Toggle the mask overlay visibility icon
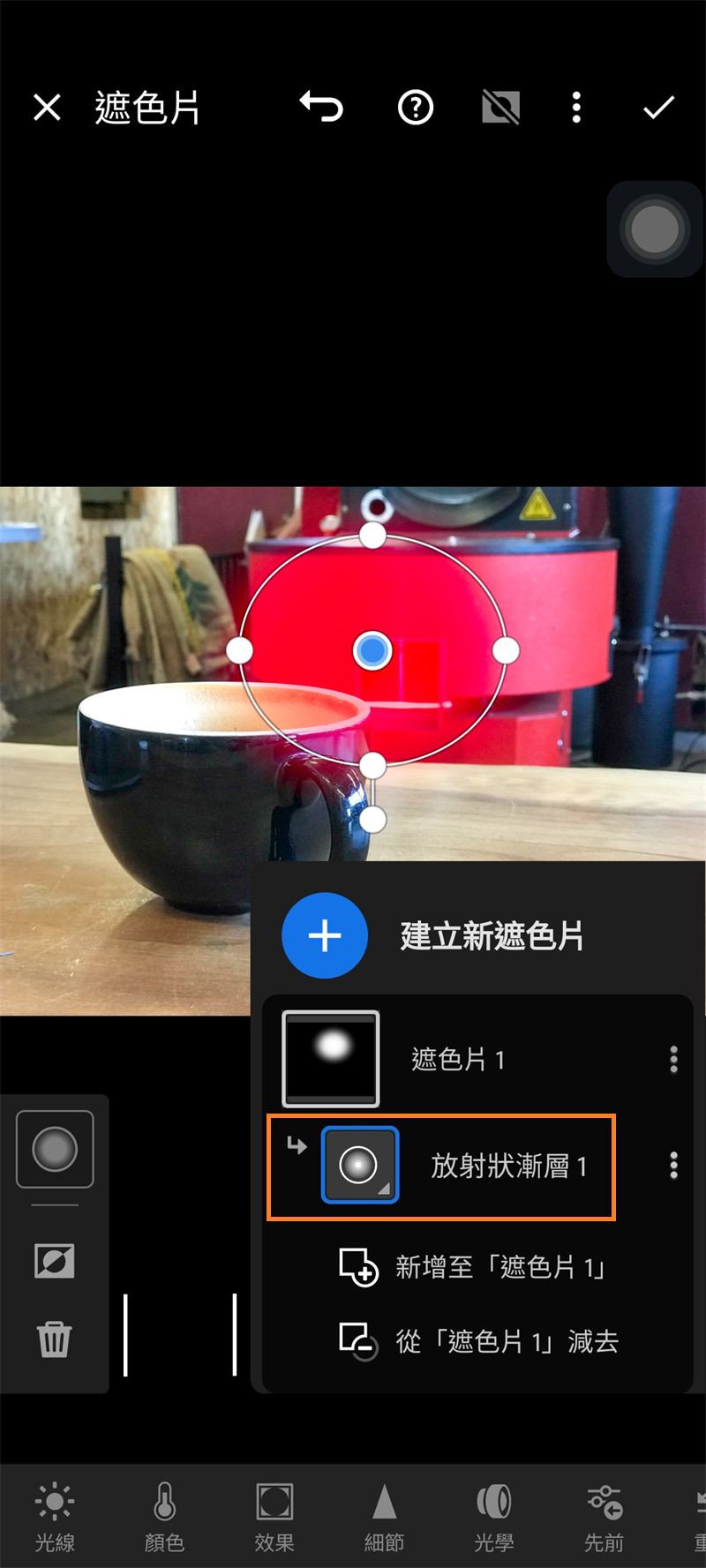Screen dimensions: 706x1568 tap(500, 109)
